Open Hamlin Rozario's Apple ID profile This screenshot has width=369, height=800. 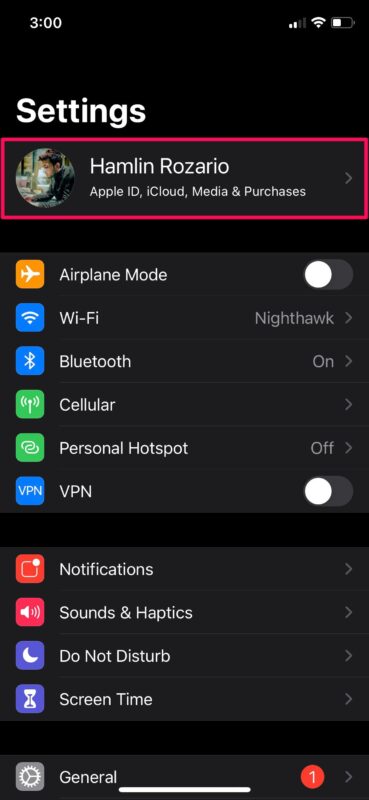(184, 178)
